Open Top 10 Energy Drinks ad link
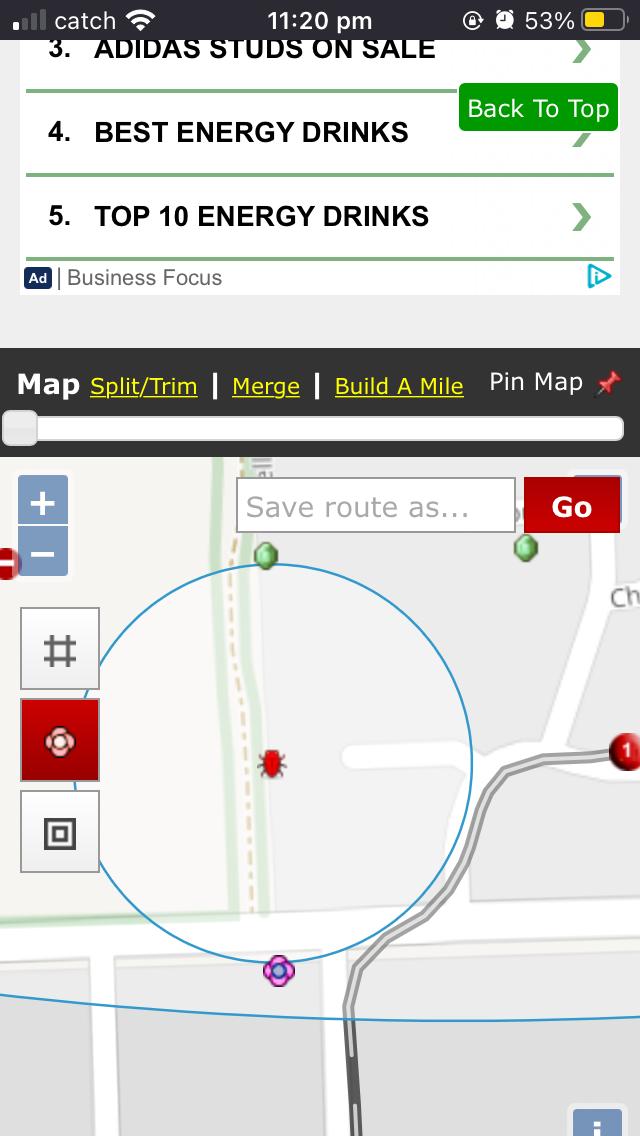Image resolution: width=640 pixels, height=1136 pixels. (x=260, y=216)
